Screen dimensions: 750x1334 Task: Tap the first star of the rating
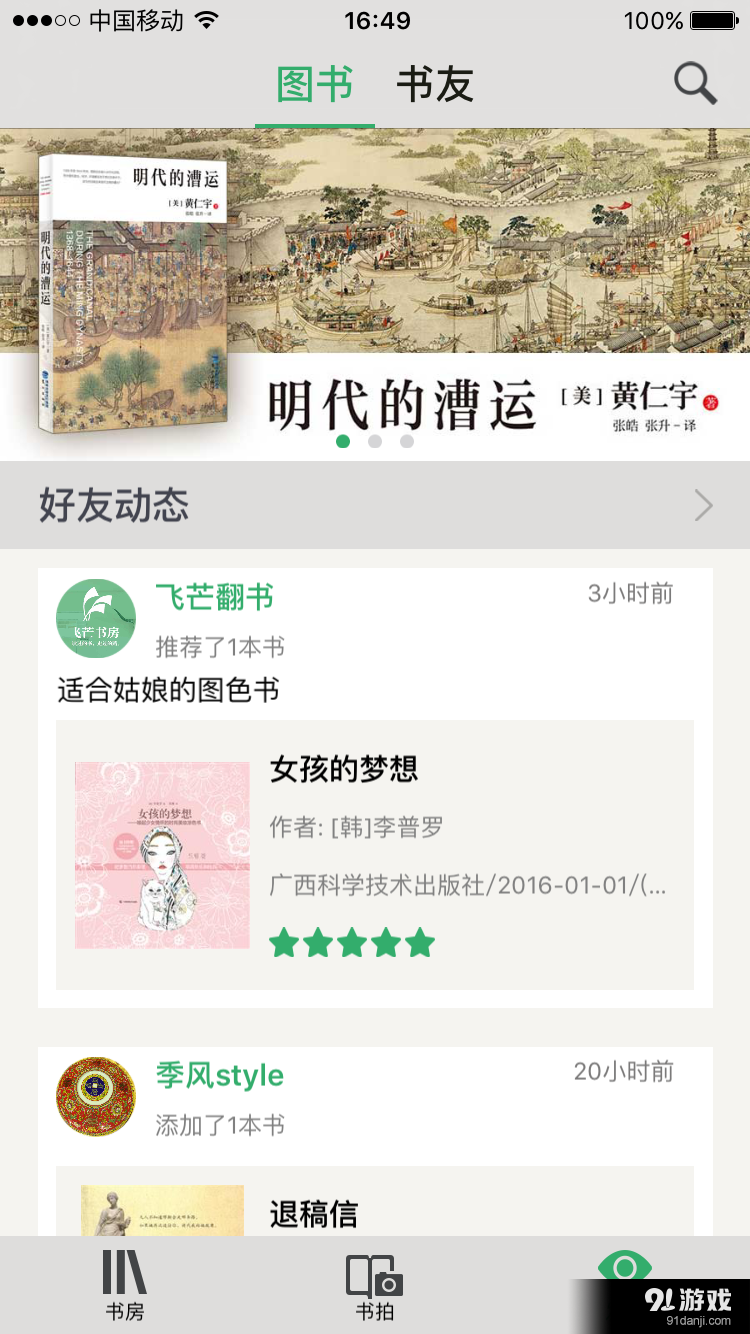click(x=284, y=941)
